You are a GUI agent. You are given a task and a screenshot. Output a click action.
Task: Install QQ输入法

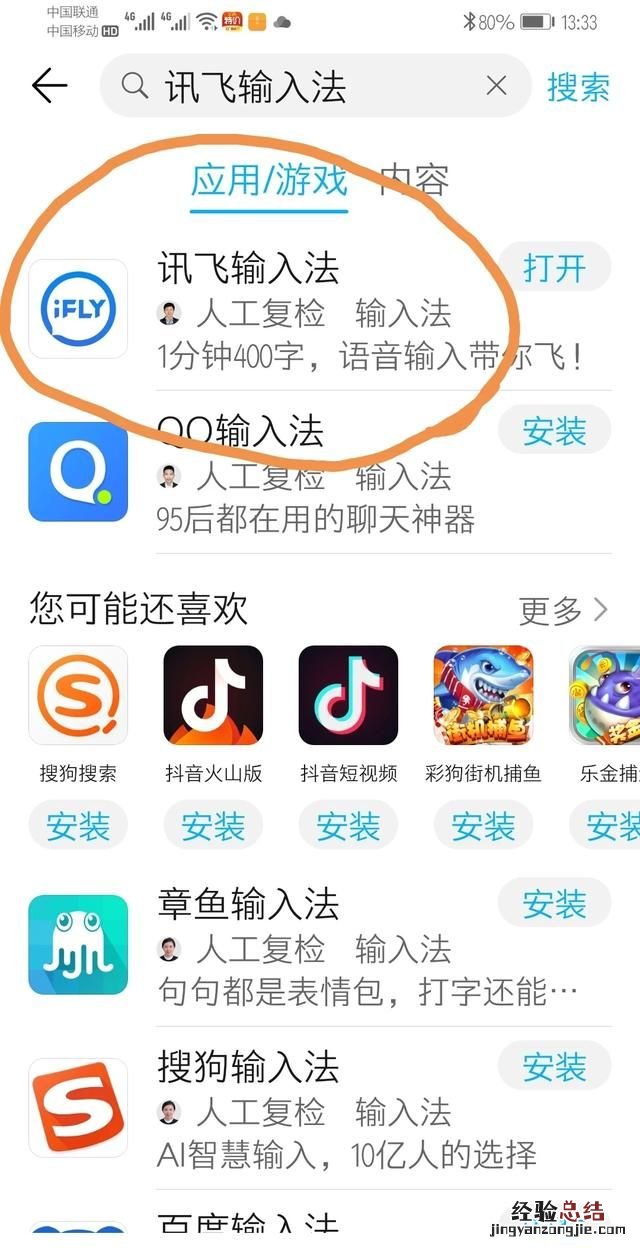(x=554, y=432)
